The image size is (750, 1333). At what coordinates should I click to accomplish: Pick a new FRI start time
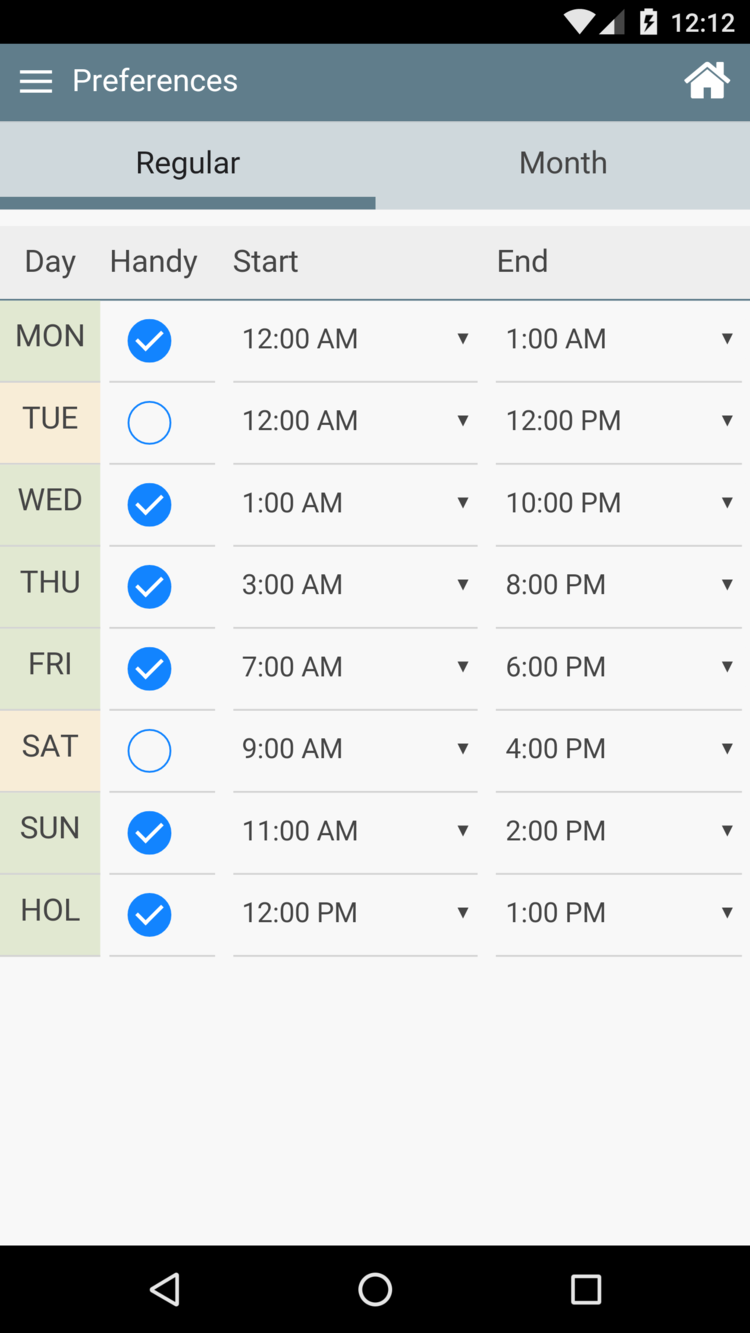pos(355,668)
